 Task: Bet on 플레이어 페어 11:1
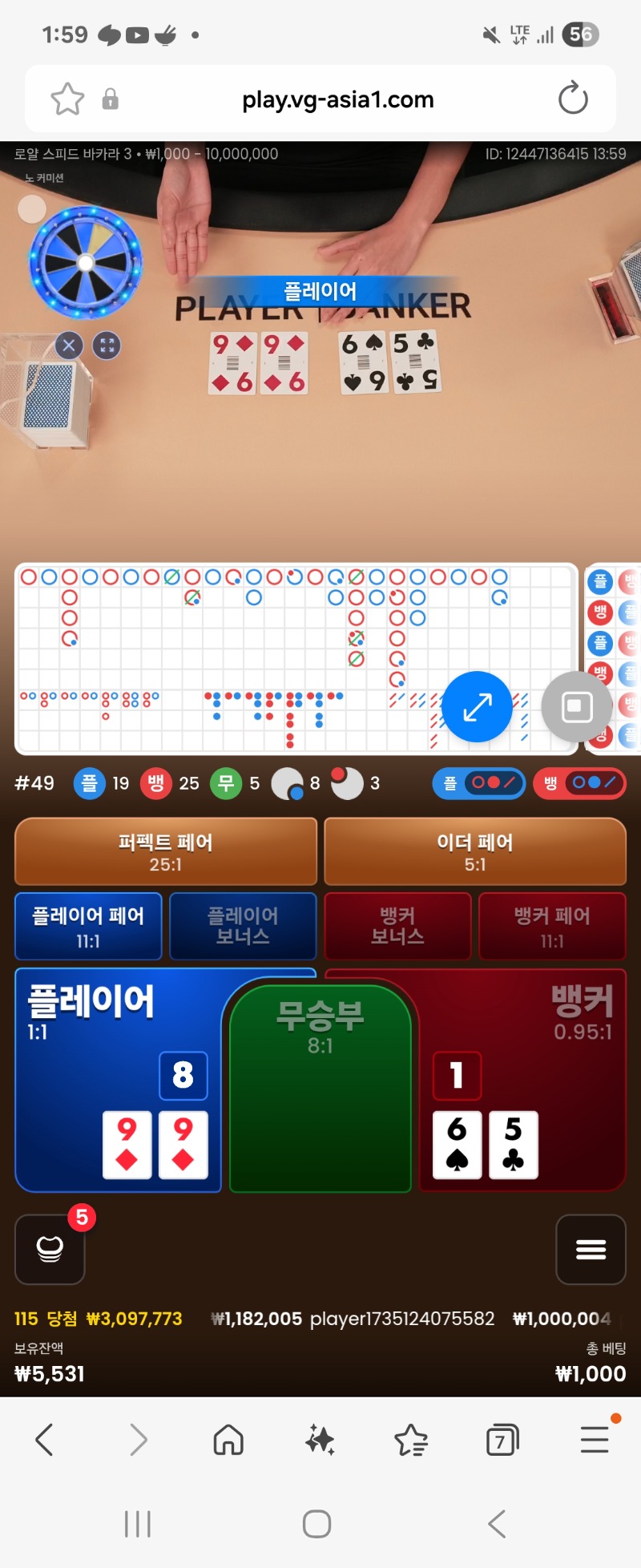[x=88, y=927]
